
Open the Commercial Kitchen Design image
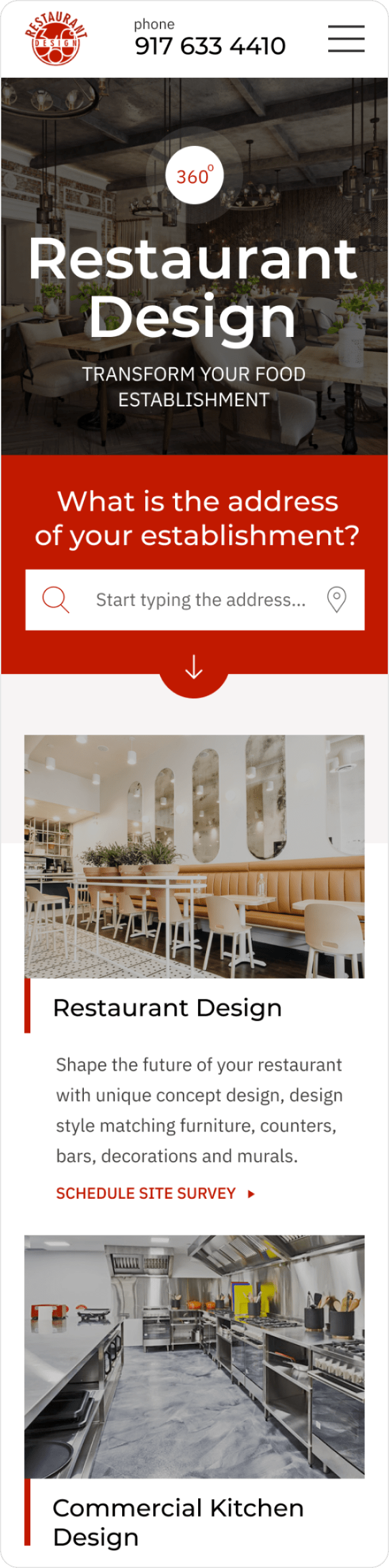[194, 1356]
